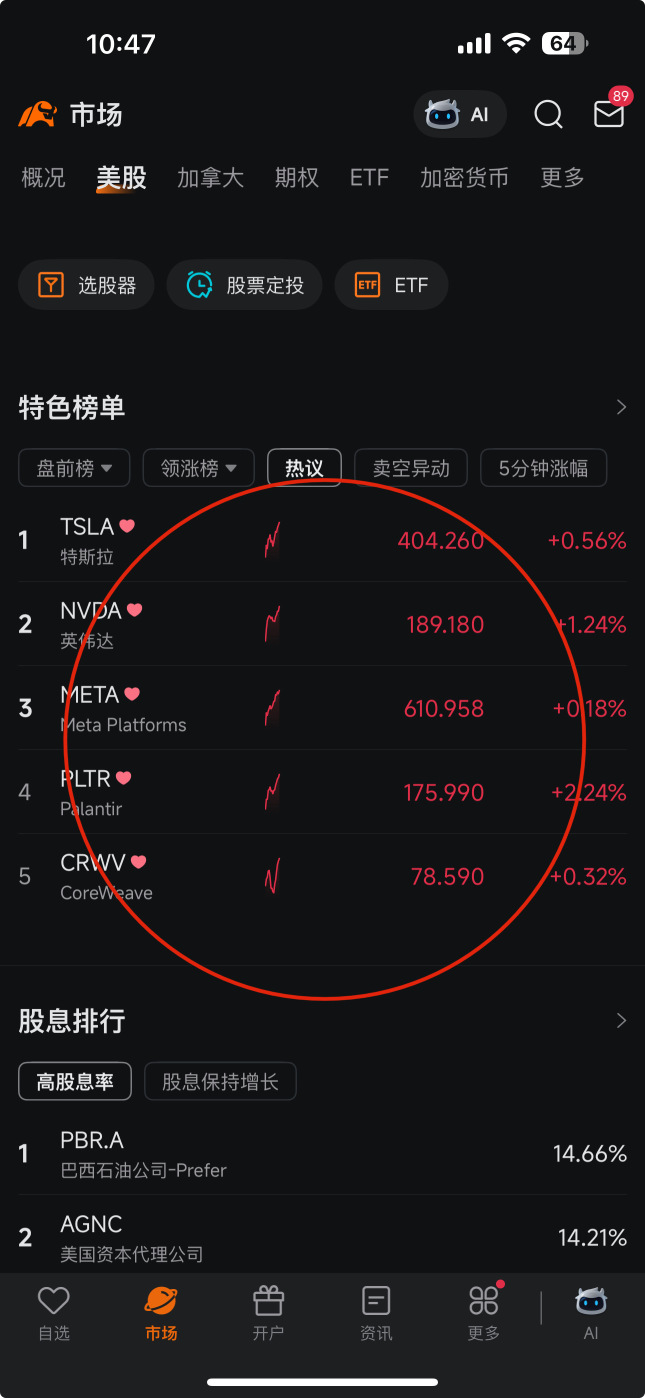645x1398 pixels.
Task: Open the search magnifier icon
Action: [548, 115]
